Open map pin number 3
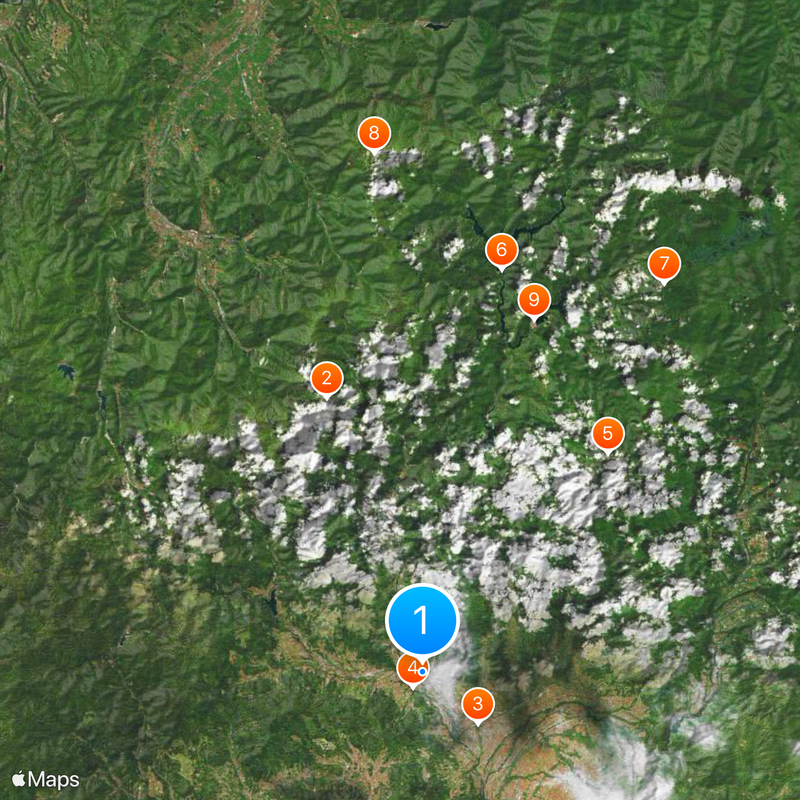The width and height of the screenshot is (800, 800). click(478, 704)
